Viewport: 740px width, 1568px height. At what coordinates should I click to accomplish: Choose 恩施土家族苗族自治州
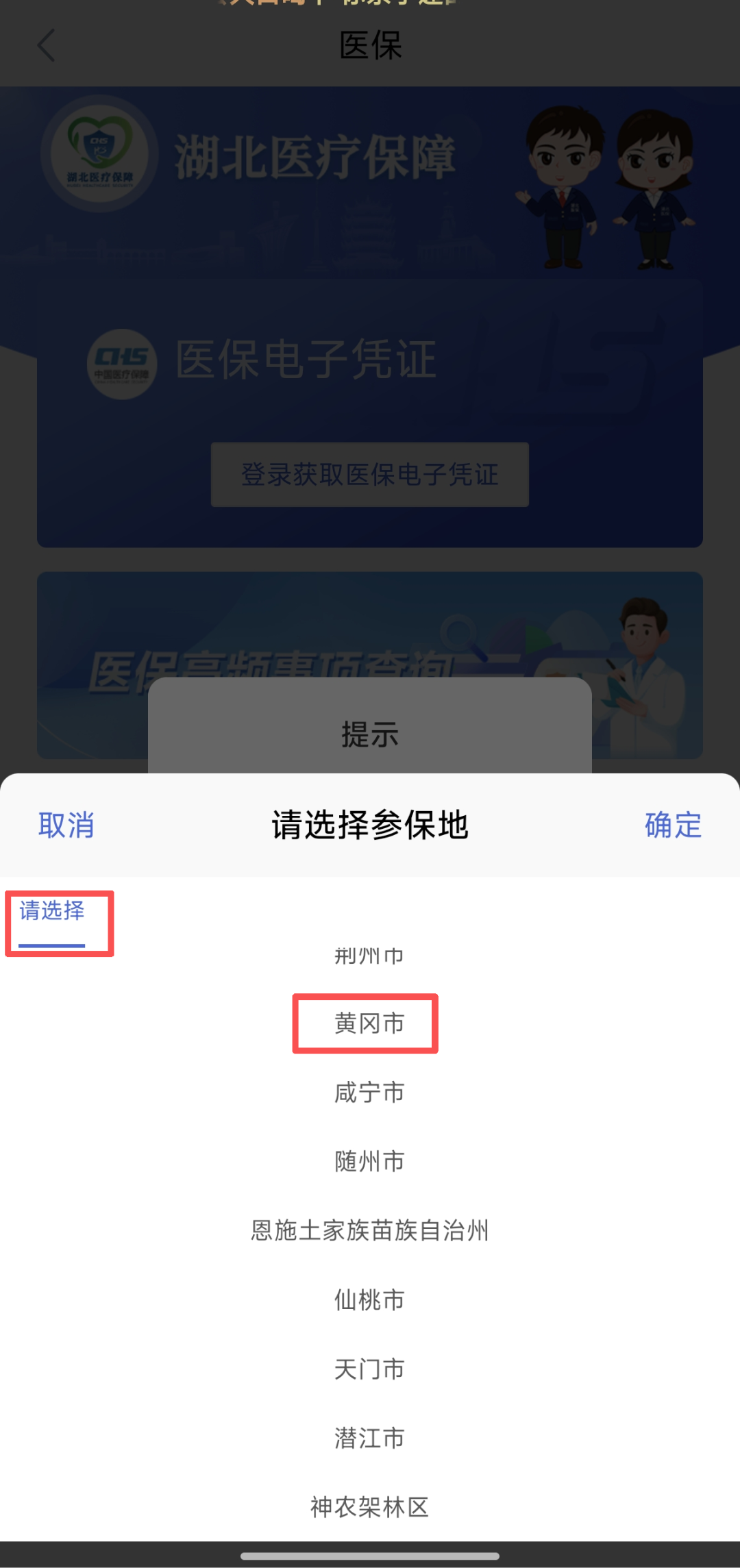coord(369,1231)
